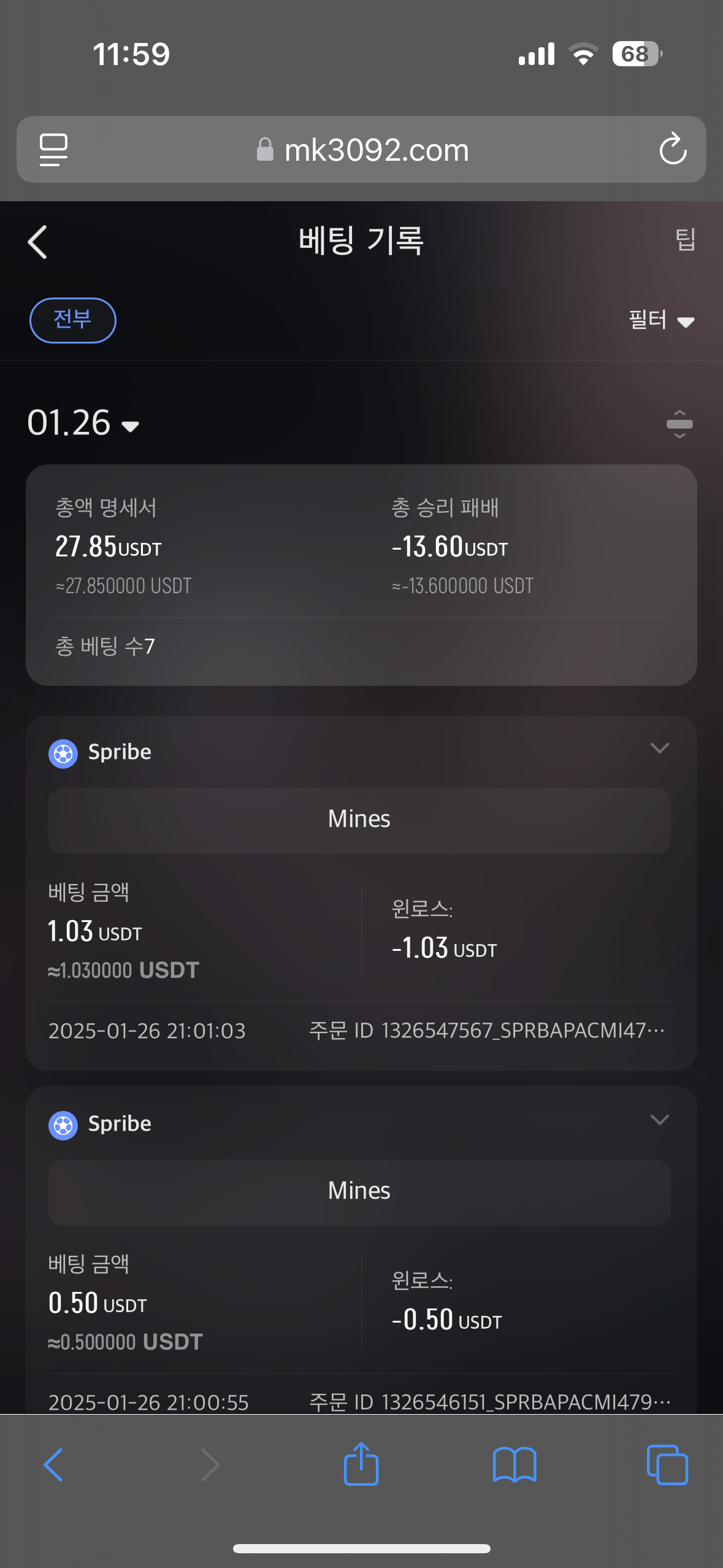The height and width of the screenshot is (1568, 723).
Task: Open the 필터 dropdown
Action: pos(661,320)
